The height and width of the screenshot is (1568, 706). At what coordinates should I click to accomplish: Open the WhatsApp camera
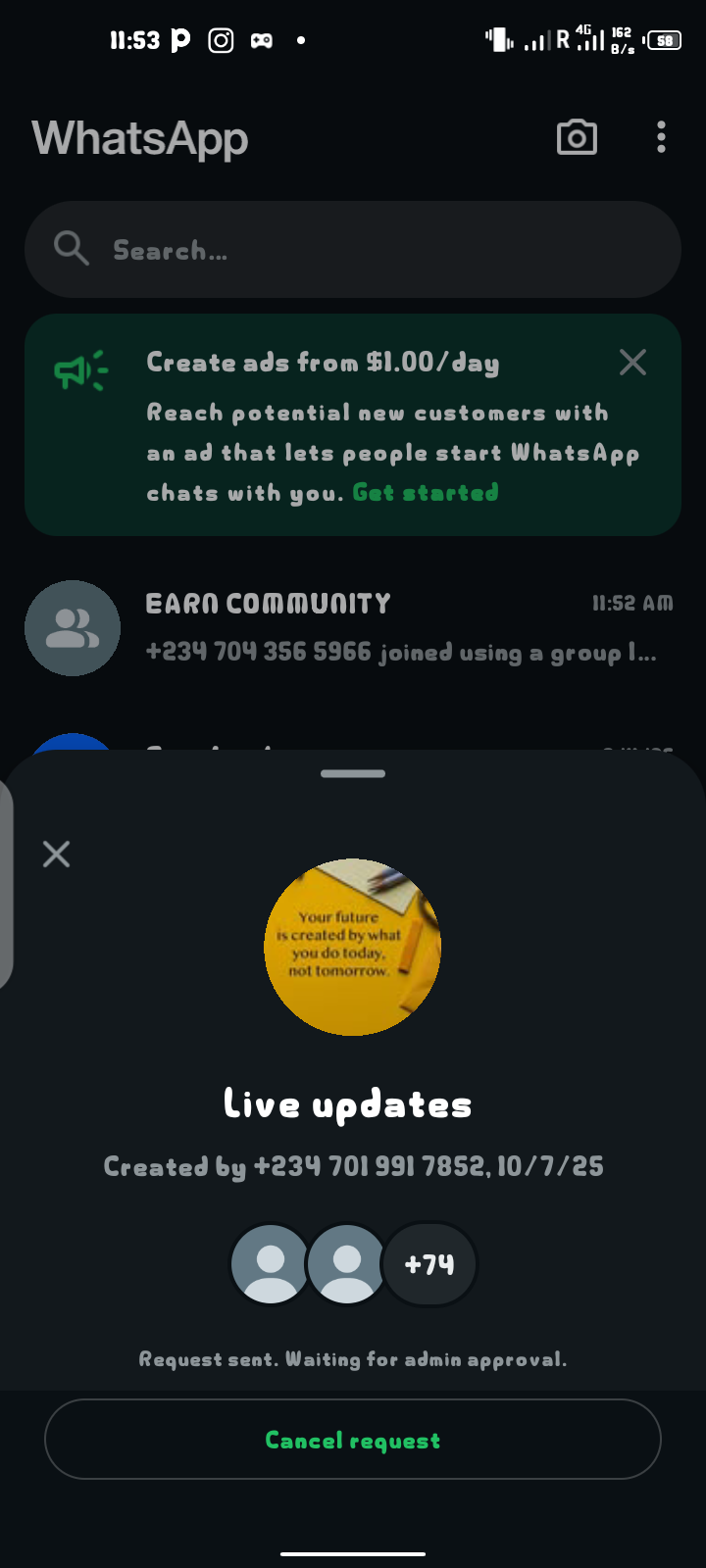click(x=577, y=138)
